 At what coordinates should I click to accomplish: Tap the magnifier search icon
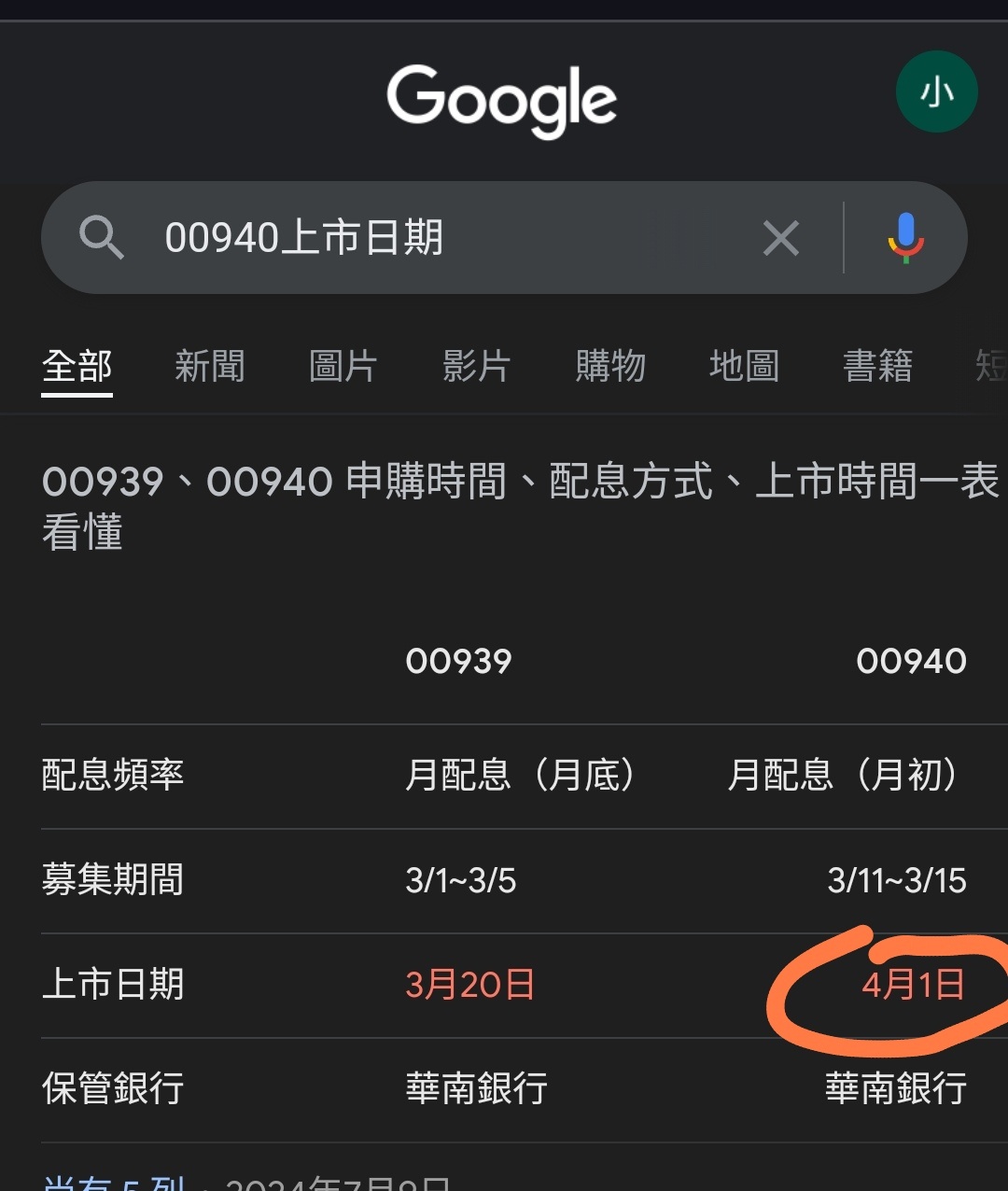point(101,238)
